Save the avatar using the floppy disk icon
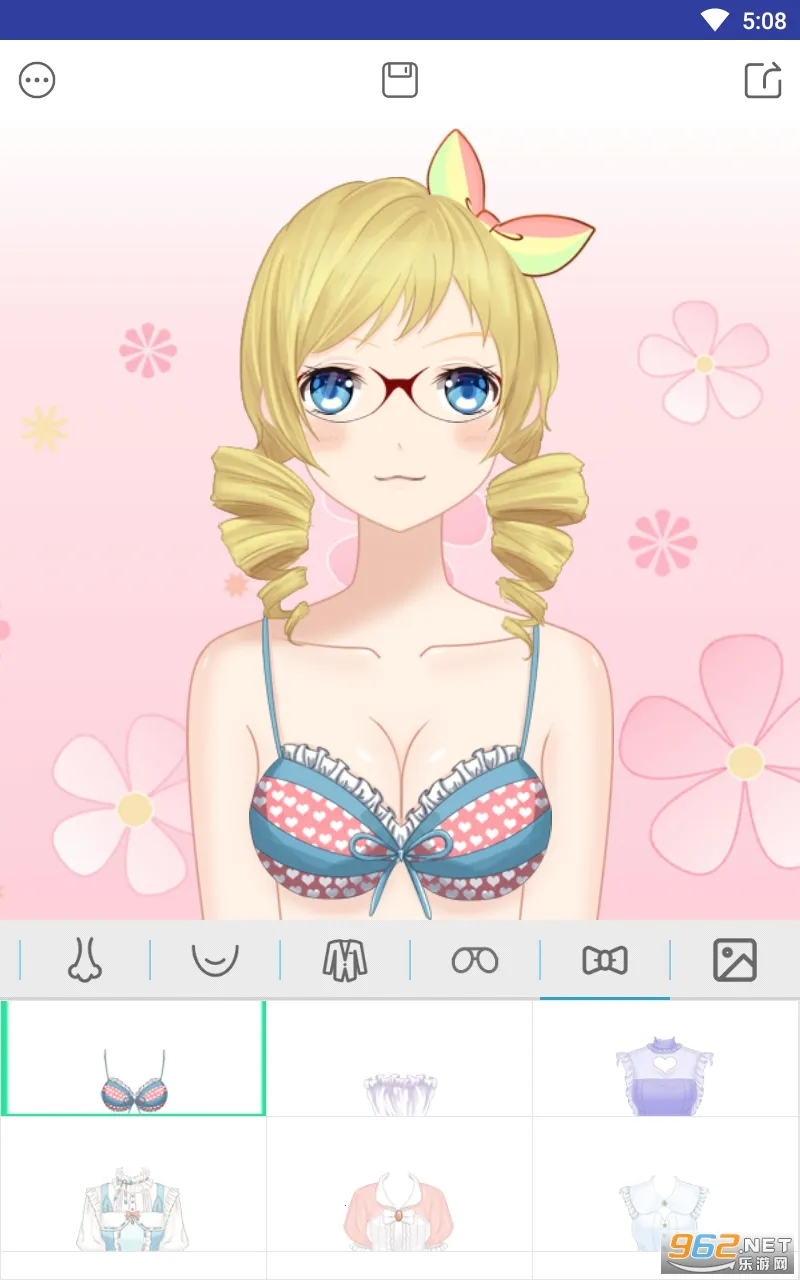 click(399, 80)
